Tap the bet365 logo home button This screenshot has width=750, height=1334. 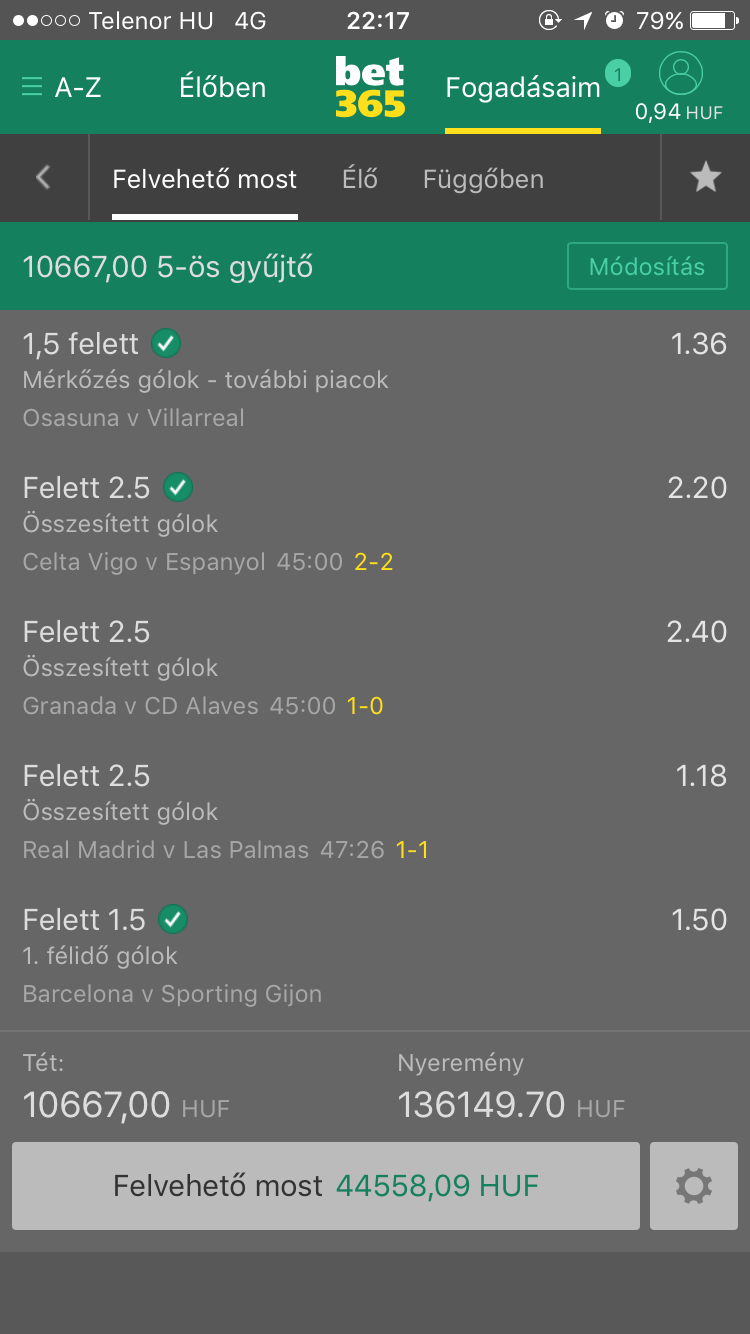pos(370,88)
